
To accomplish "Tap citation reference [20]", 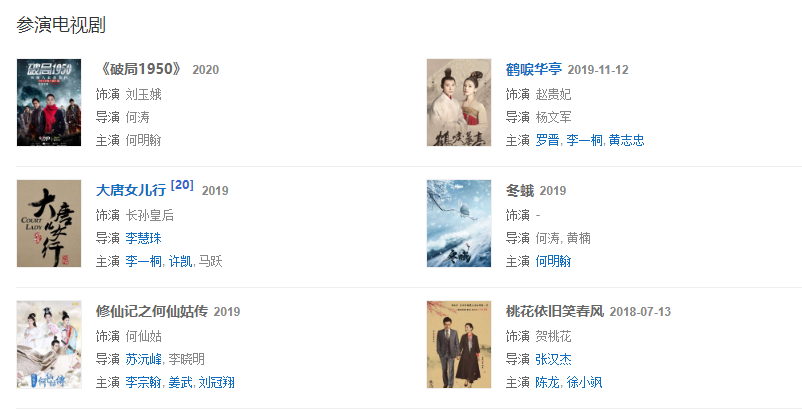I will pyautogui.click(x=182, y=185).
